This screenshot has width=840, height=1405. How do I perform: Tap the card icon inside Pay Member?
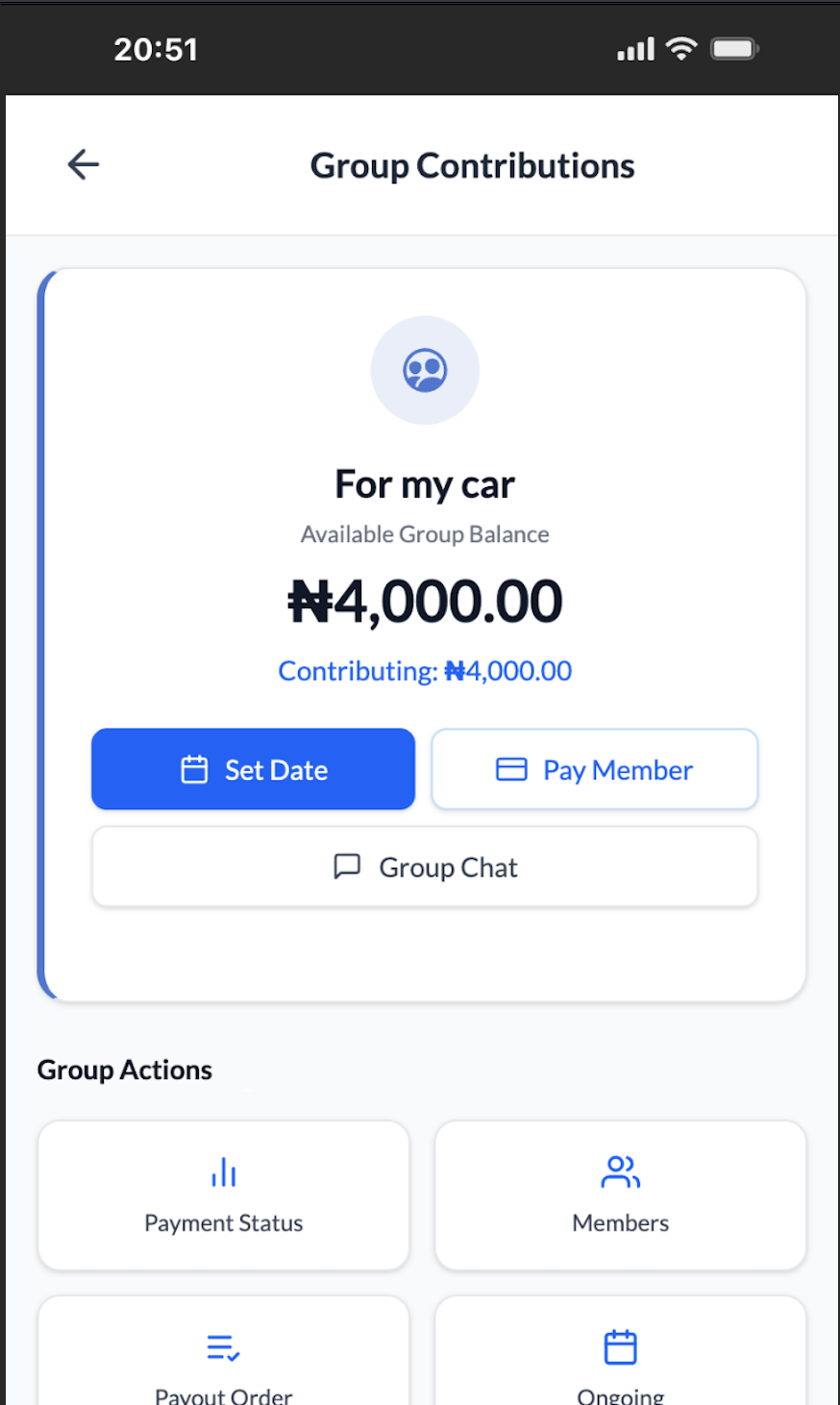click(510, 769)
